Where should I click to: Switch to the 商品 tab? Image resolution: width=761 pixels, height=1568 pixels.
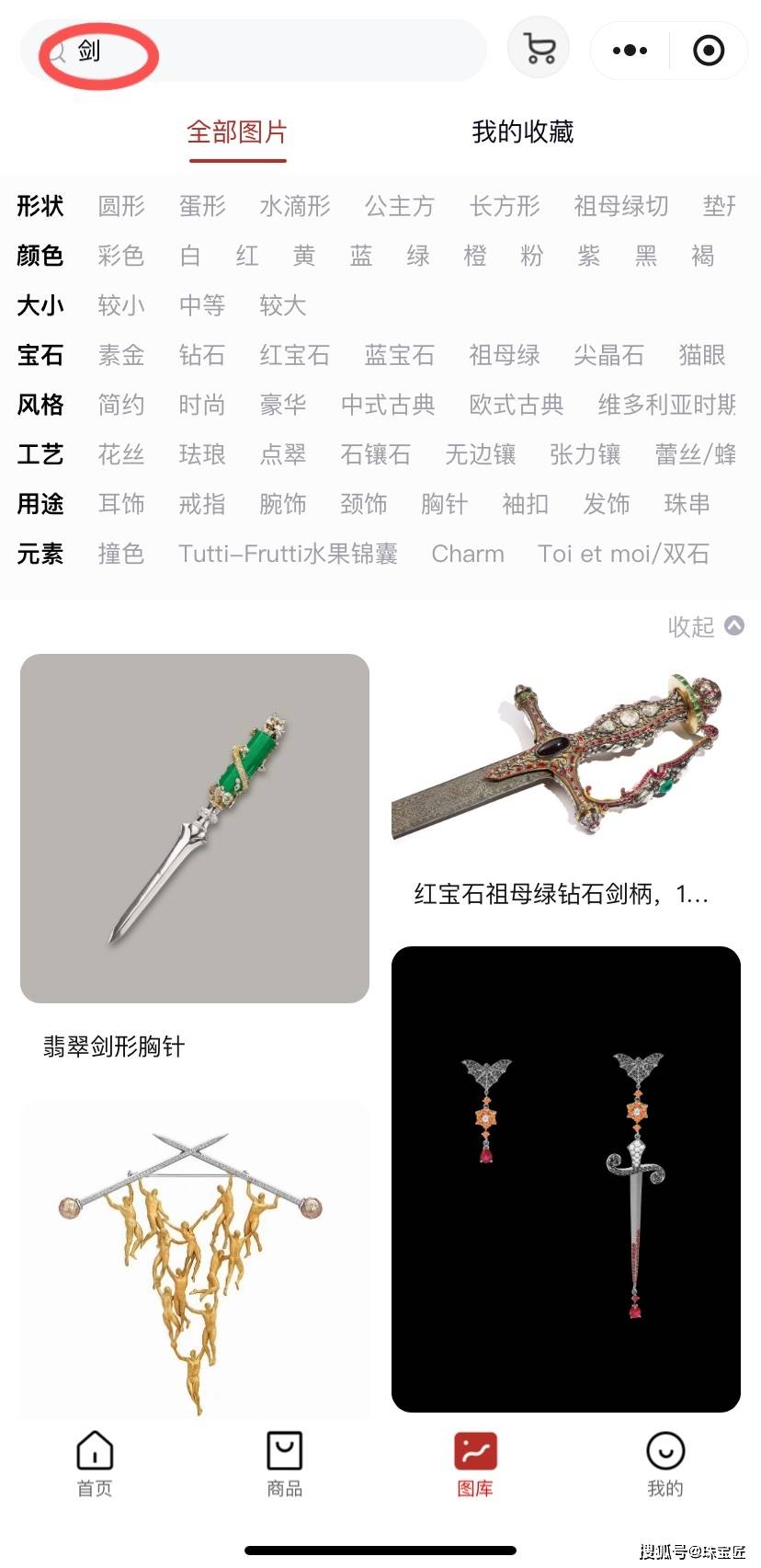284,1462
